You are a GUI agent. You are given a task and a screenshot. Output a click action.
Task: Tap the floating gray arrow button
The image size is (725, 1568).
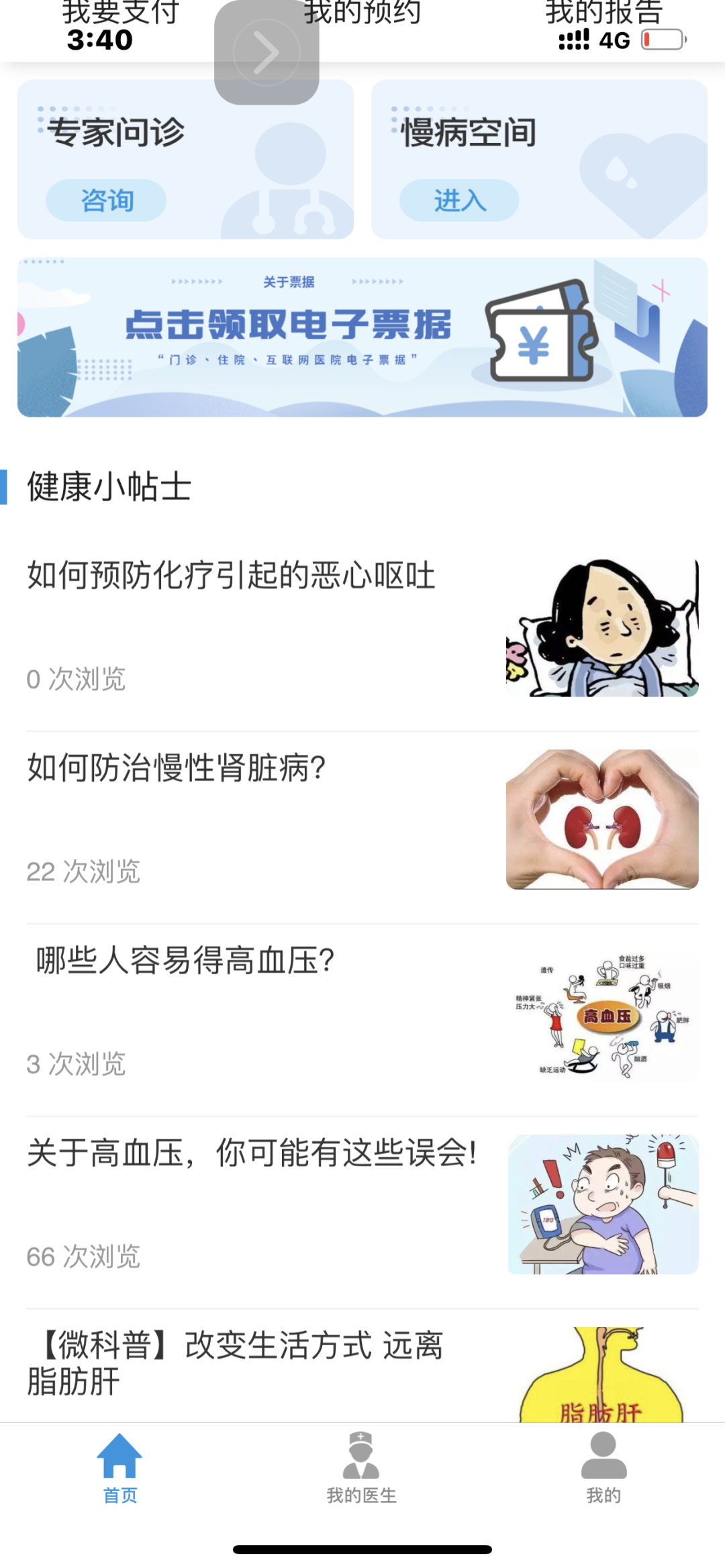(267, 52)
